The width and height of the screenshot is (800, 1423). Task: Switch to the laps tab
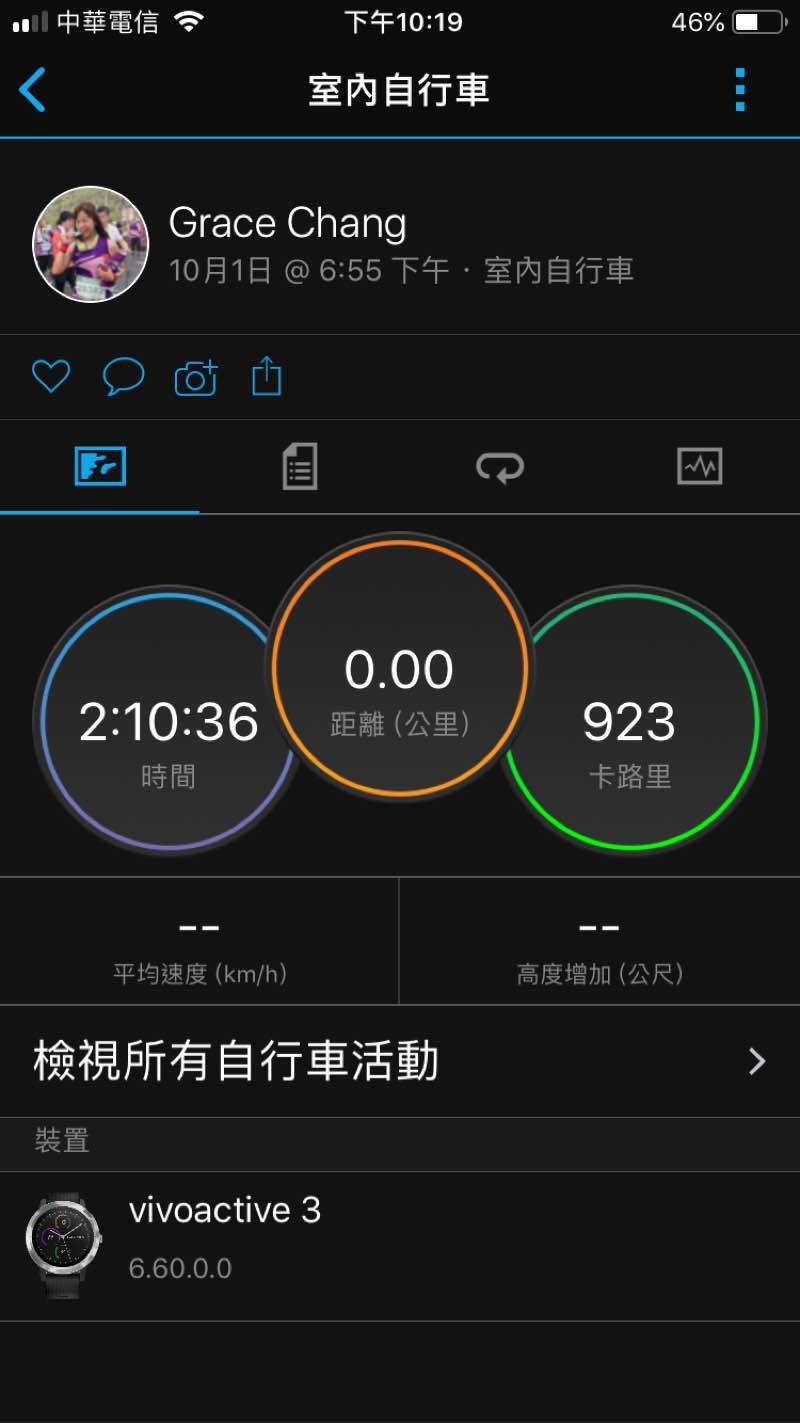click(x=499, y=467)
